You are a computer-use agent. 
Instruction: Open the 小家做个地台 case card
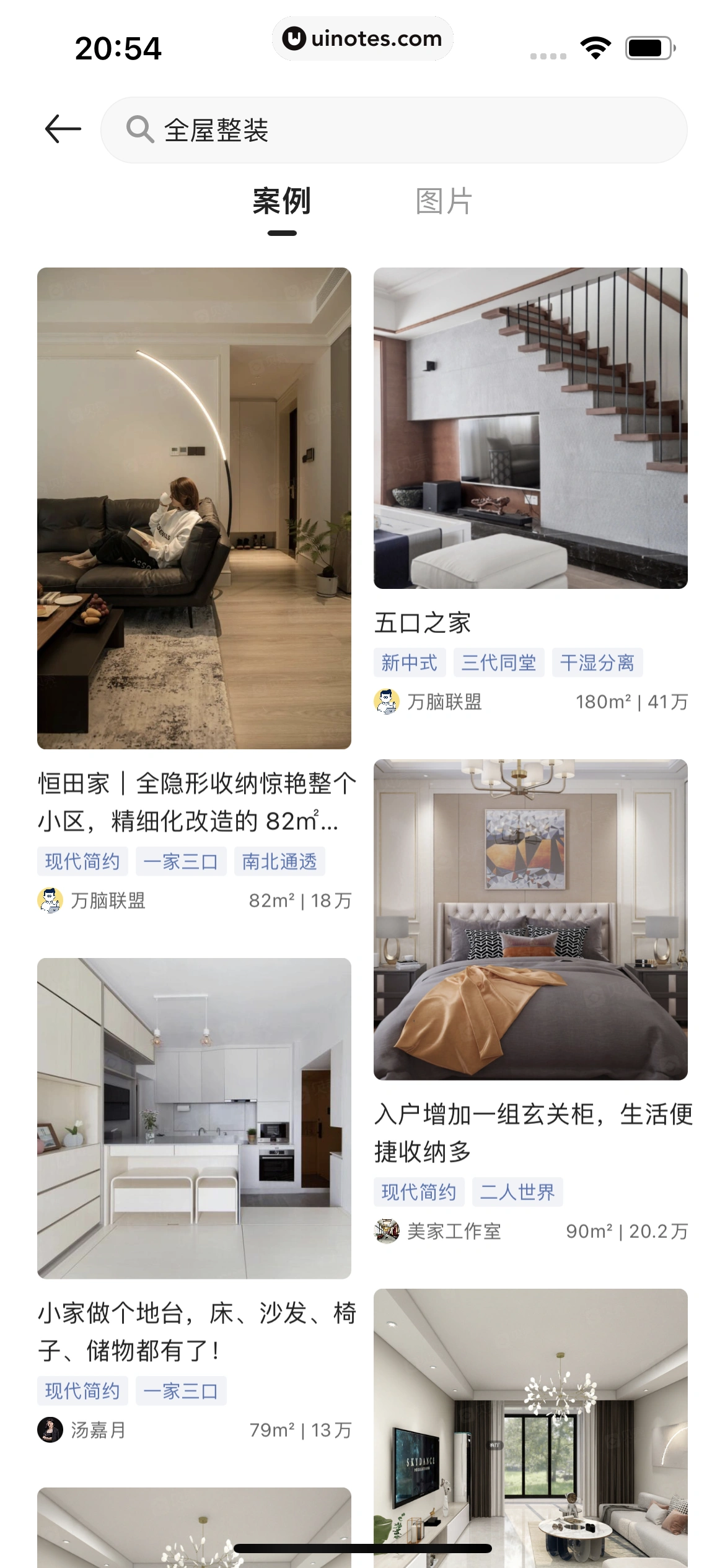click(194, 1118)
